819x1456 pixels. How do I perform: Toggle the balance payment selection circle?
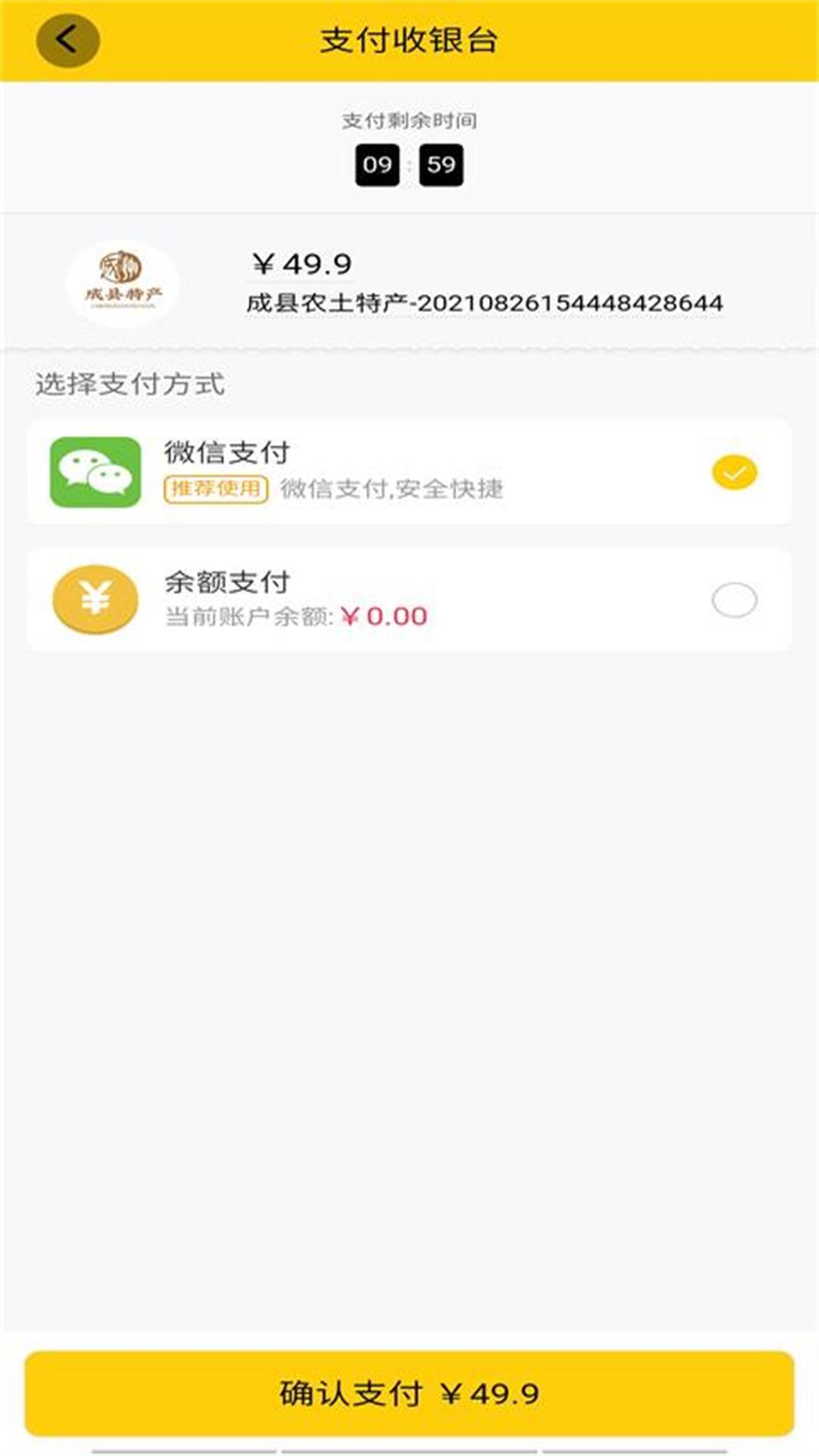point(733,599)
